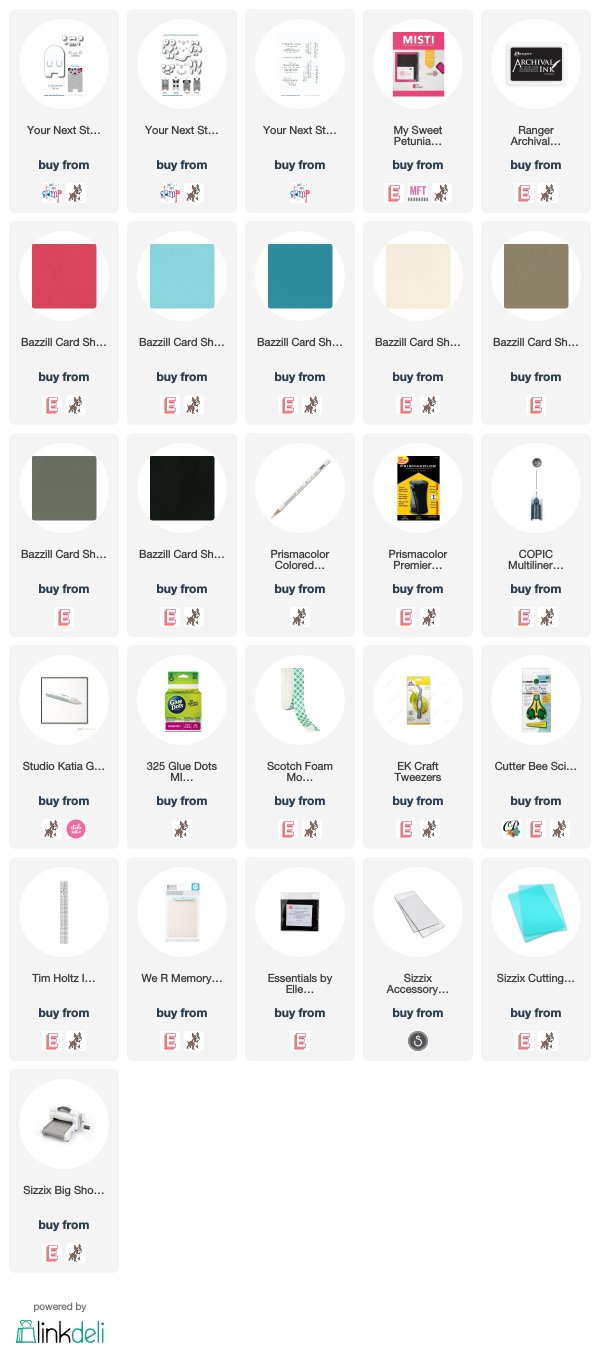Open the Ranger Archival ink product card
The image size is (600, 1353).
pos(536,111)
